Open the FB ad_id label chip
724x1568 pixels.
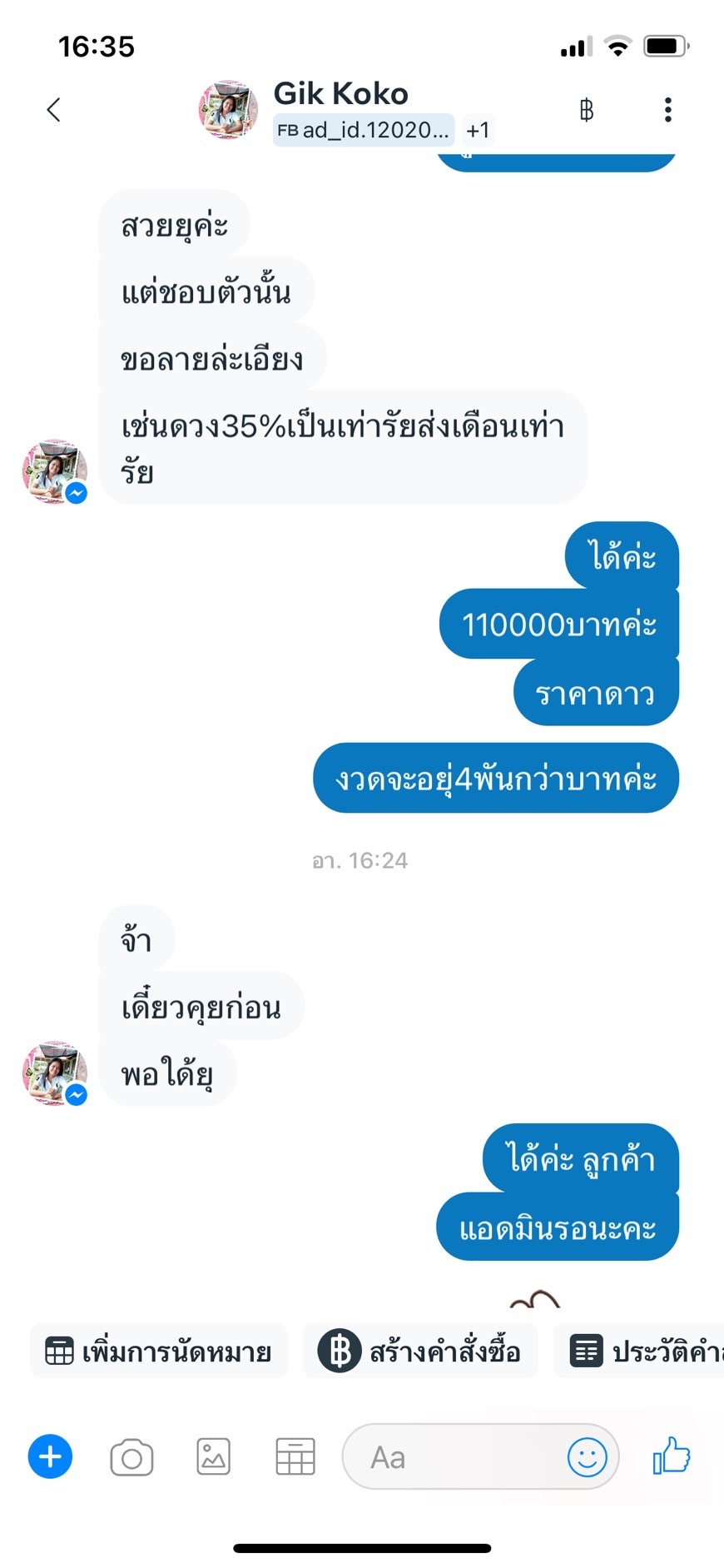coord(364,130)
